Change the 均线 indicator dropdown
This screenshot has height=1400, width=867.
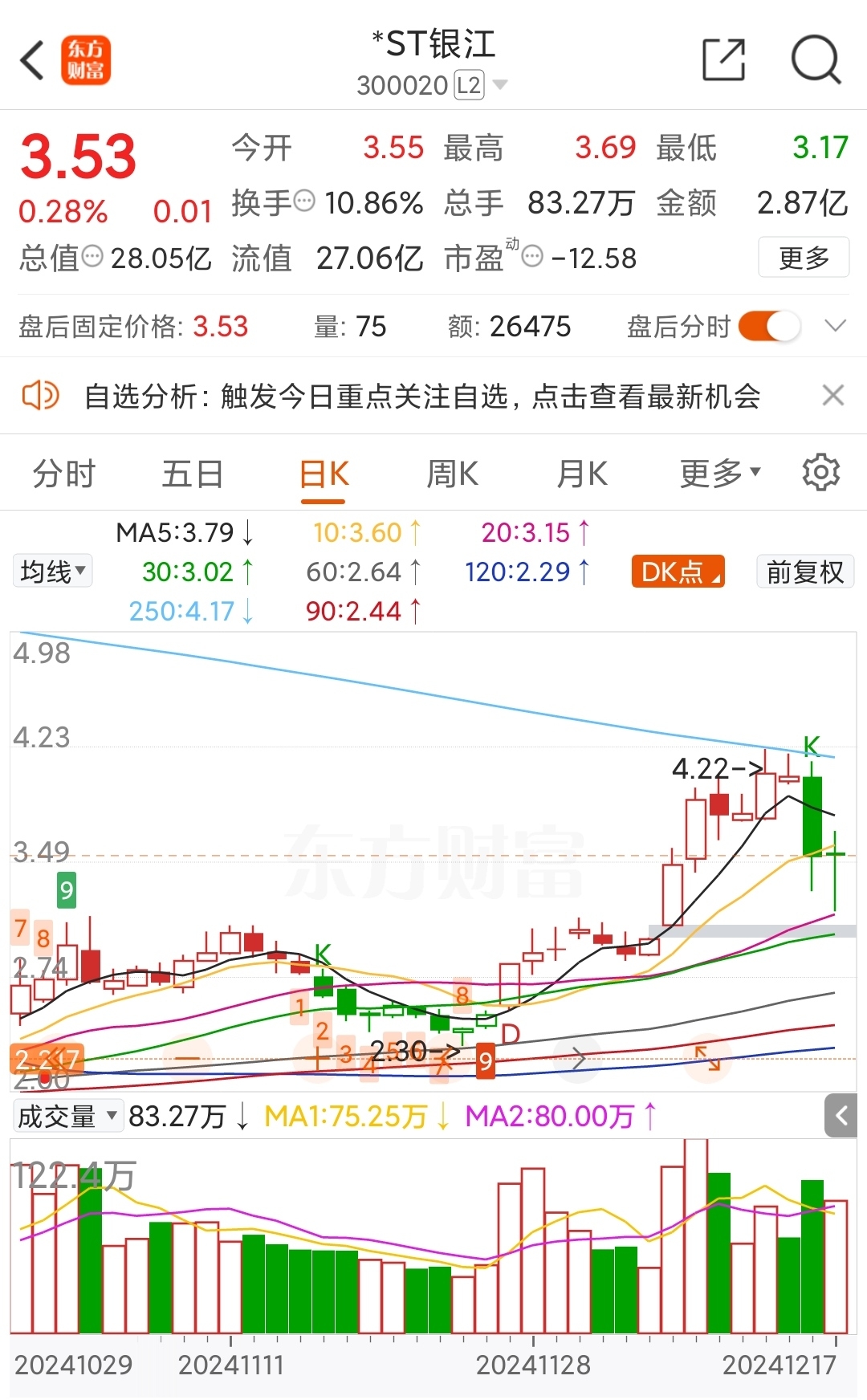[x=52, y=572]
